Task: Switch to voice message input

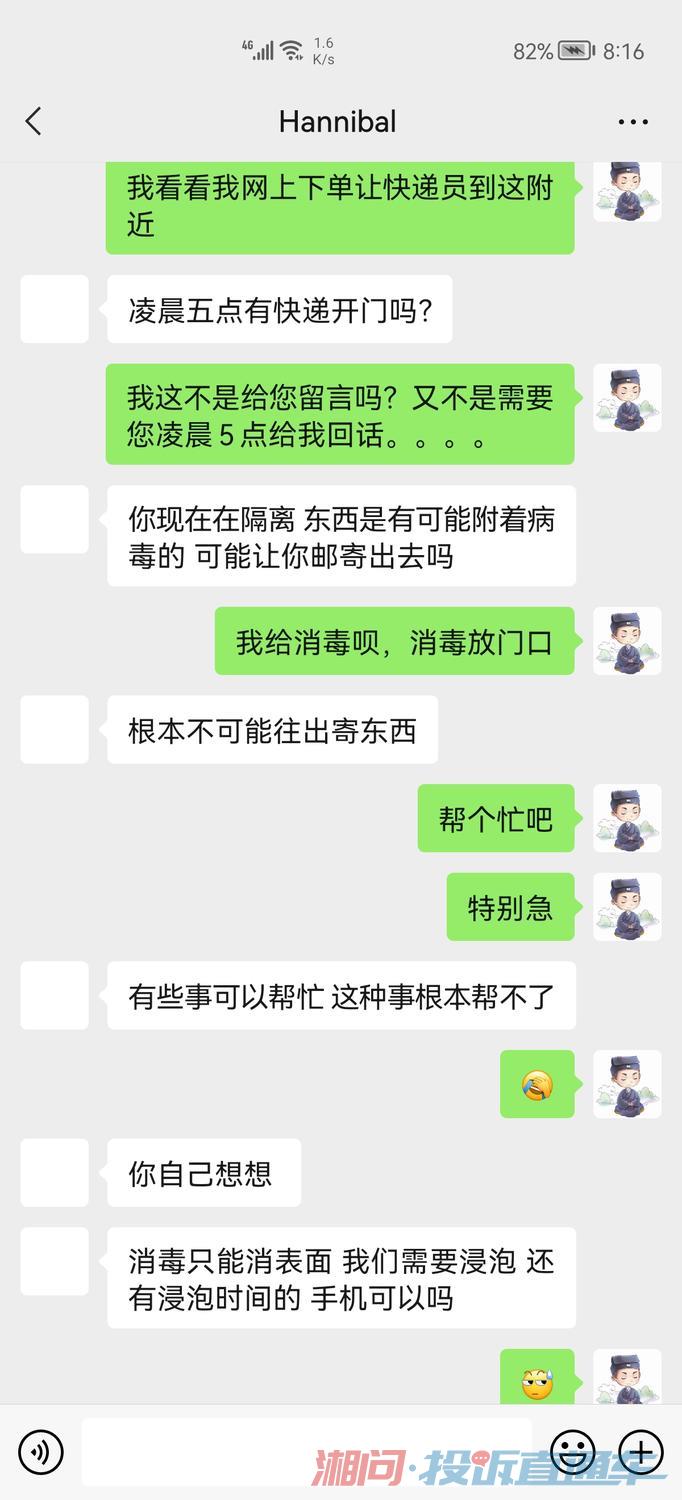Action: 41,1451
